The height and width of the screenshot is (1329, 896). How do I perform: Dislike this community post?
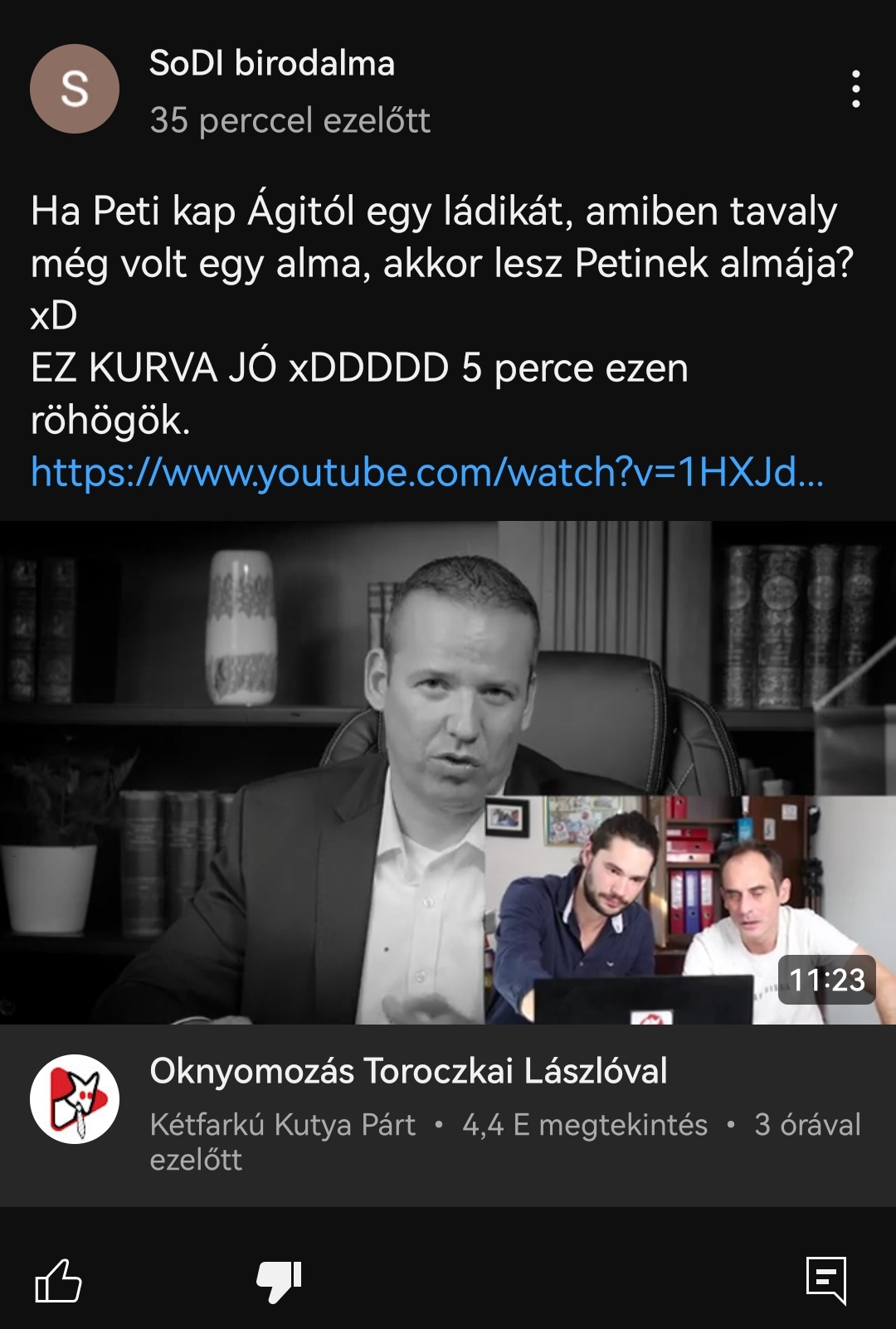(x=279, y=1280)
